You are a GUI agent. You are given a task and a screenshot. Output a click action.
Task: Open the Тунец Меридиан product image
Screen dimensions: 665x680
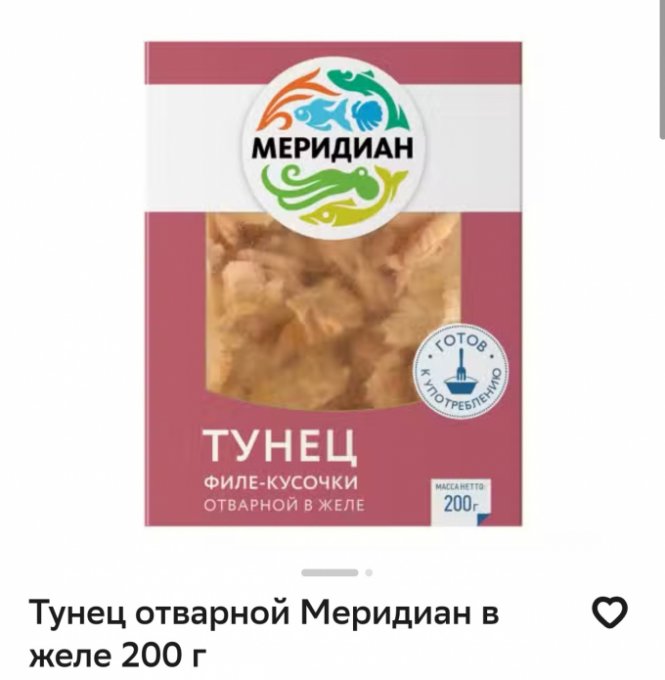[333, 283]
